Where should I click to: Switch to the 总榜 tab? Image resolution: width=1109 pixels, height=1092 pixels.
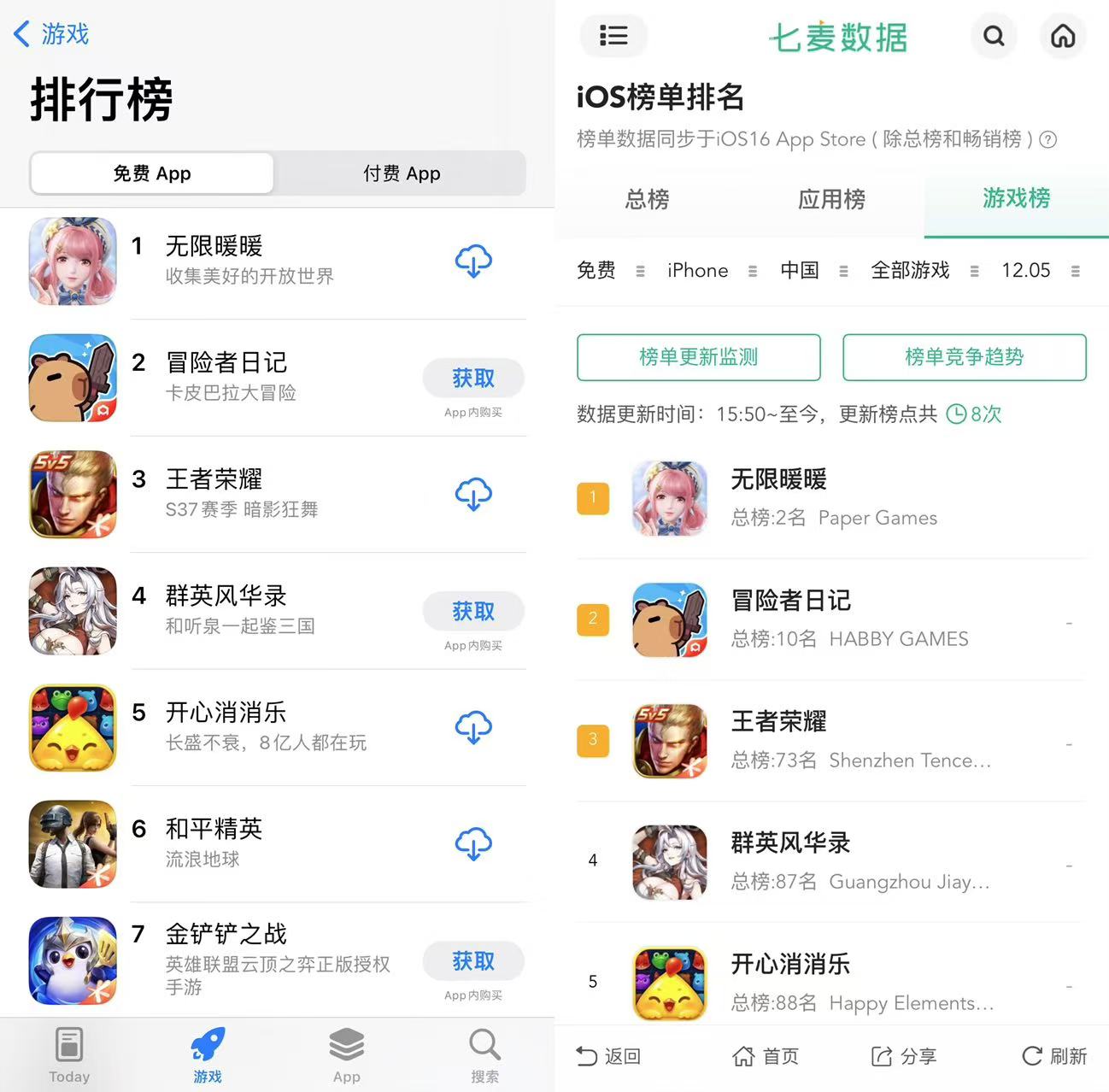[x=647, y=199]
